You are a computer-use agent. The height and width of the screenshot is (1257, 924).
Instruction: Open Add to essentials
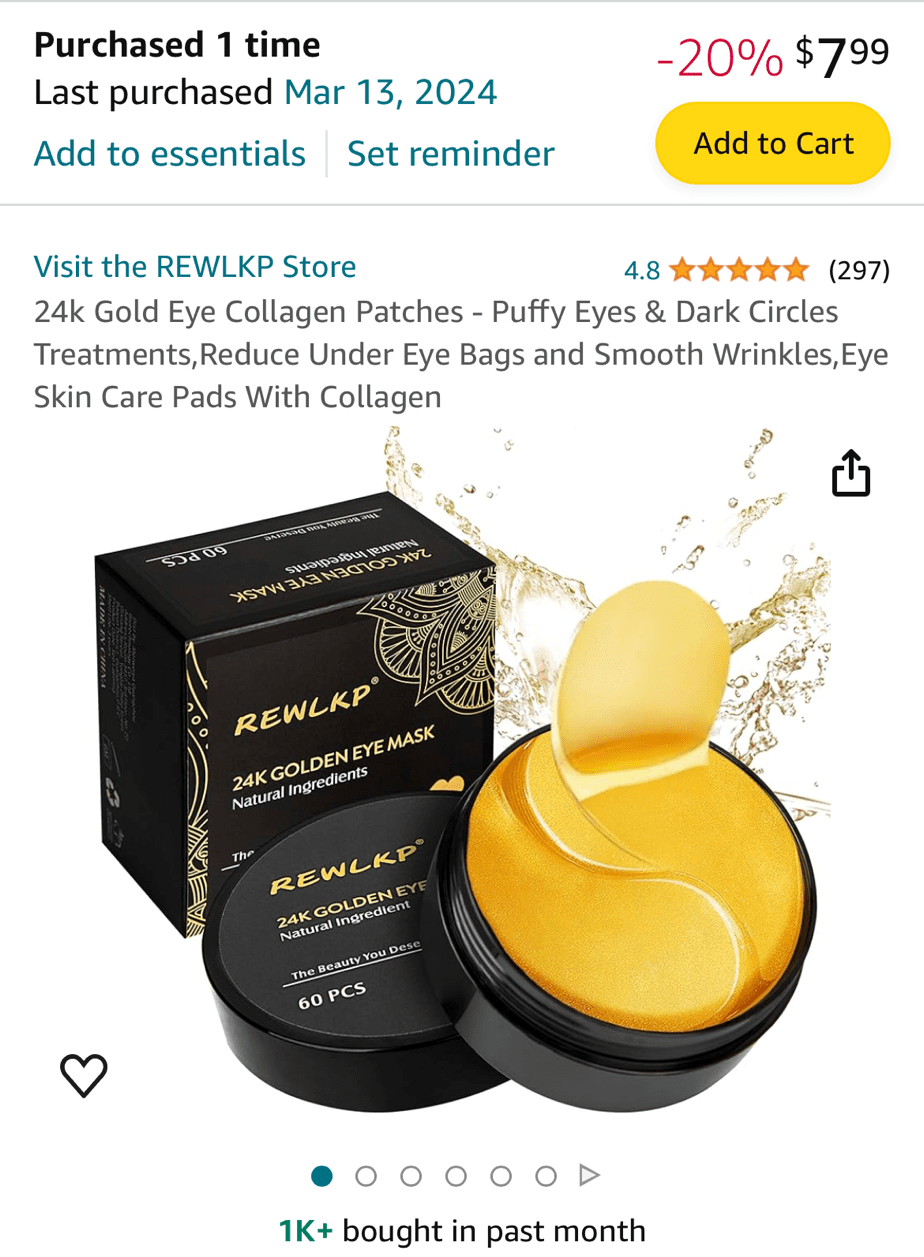coord(169,154)
